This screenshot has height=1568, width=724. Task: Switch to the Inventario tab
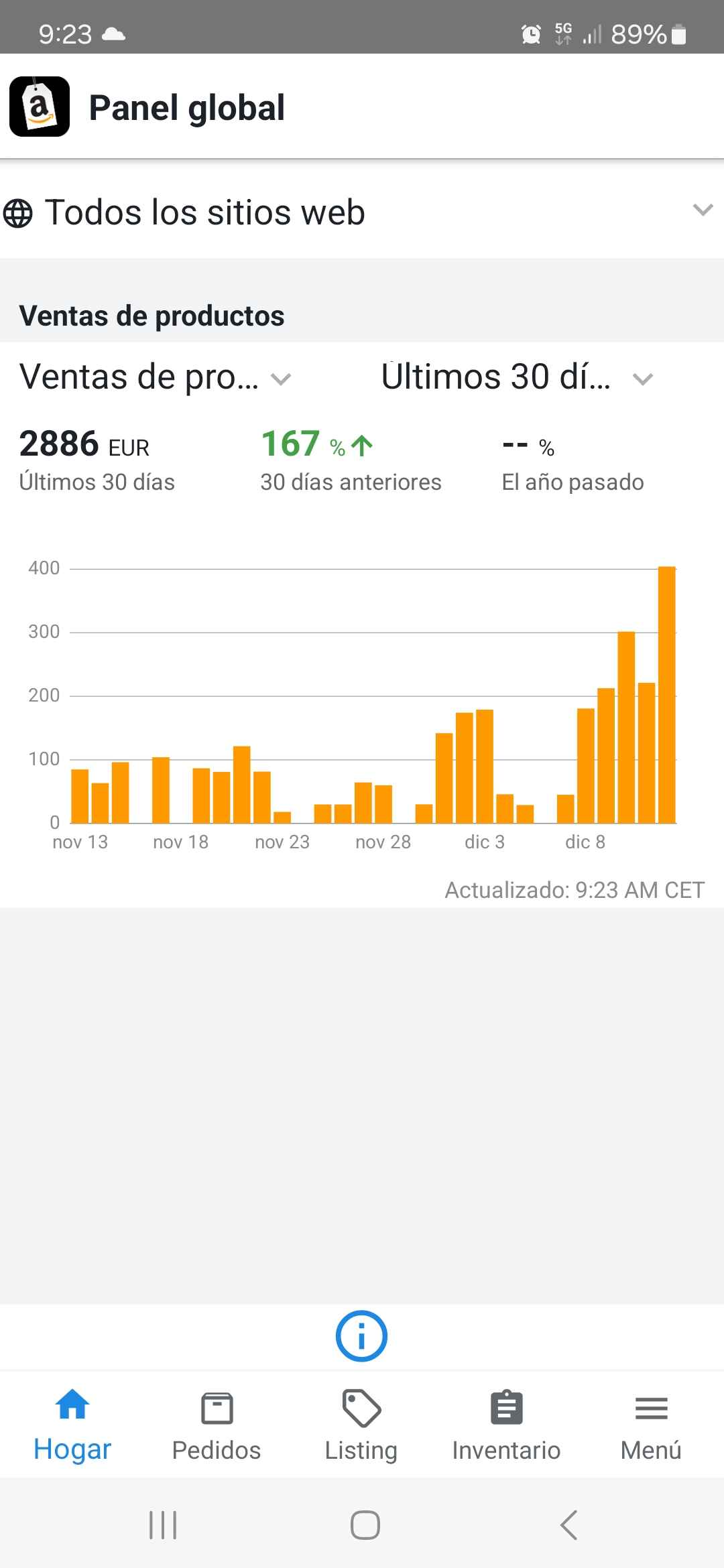tap(506, 1425)
